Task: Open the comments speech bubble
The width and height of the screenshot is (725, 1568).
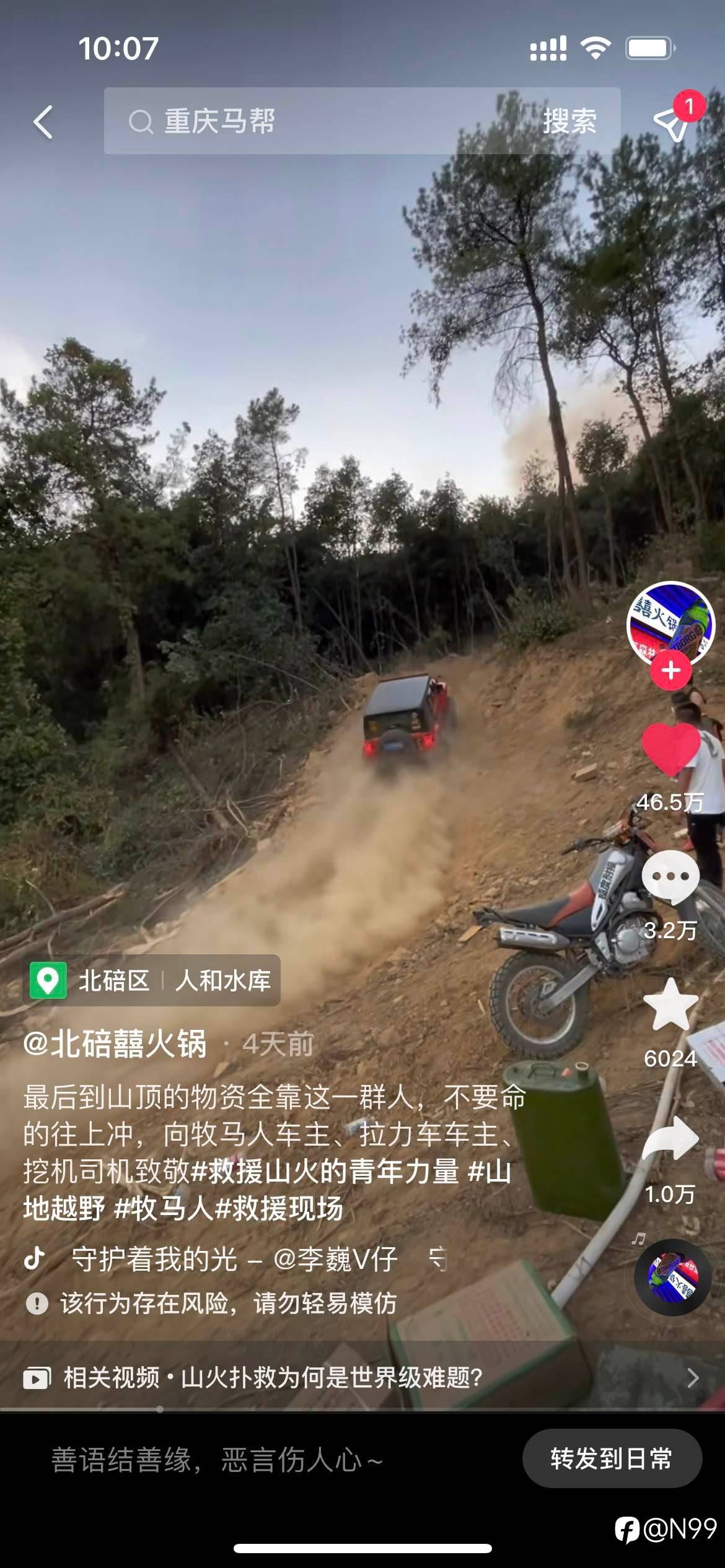Action: coord(670,877)
